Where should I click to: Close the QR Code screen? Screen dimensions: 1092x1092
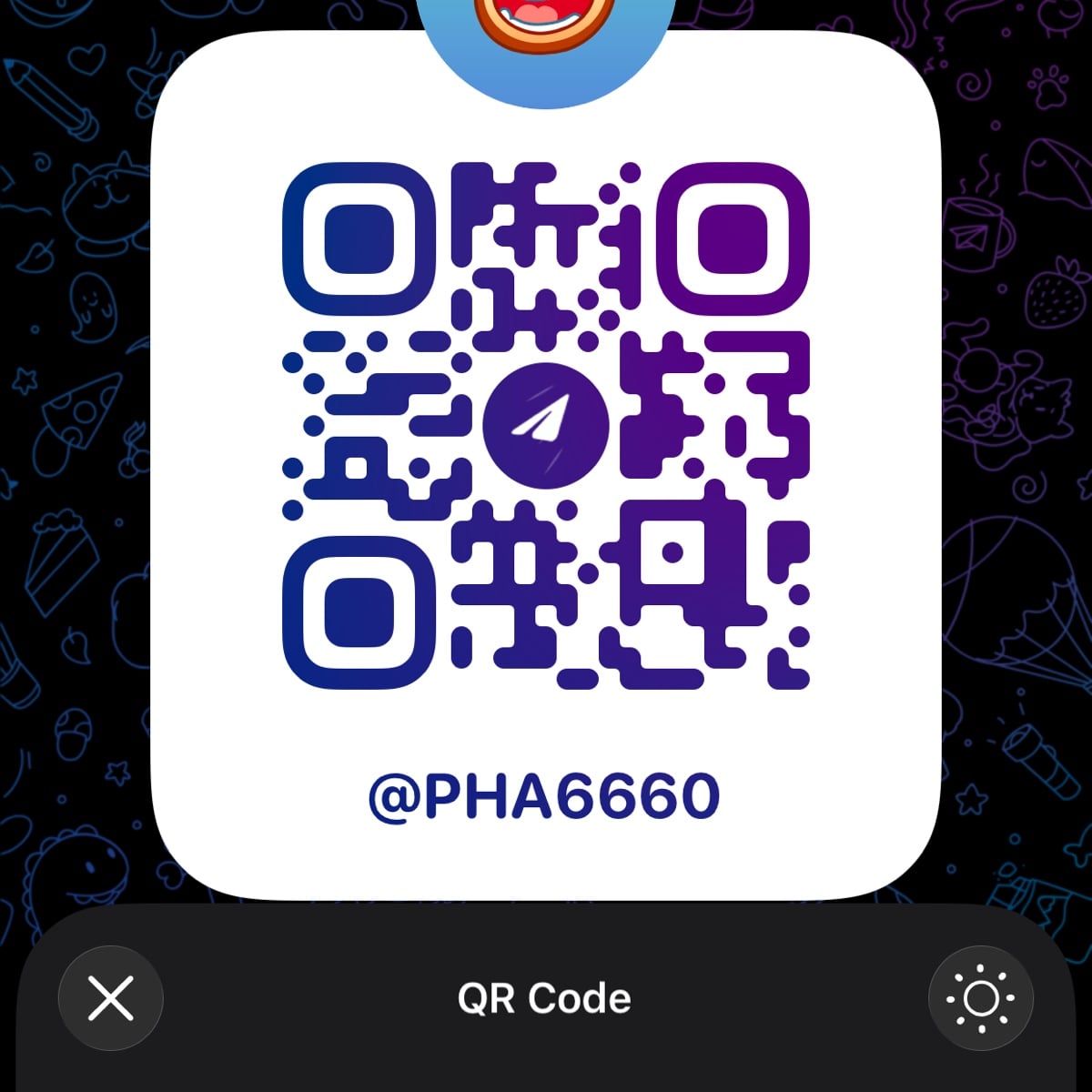(110, 998)
